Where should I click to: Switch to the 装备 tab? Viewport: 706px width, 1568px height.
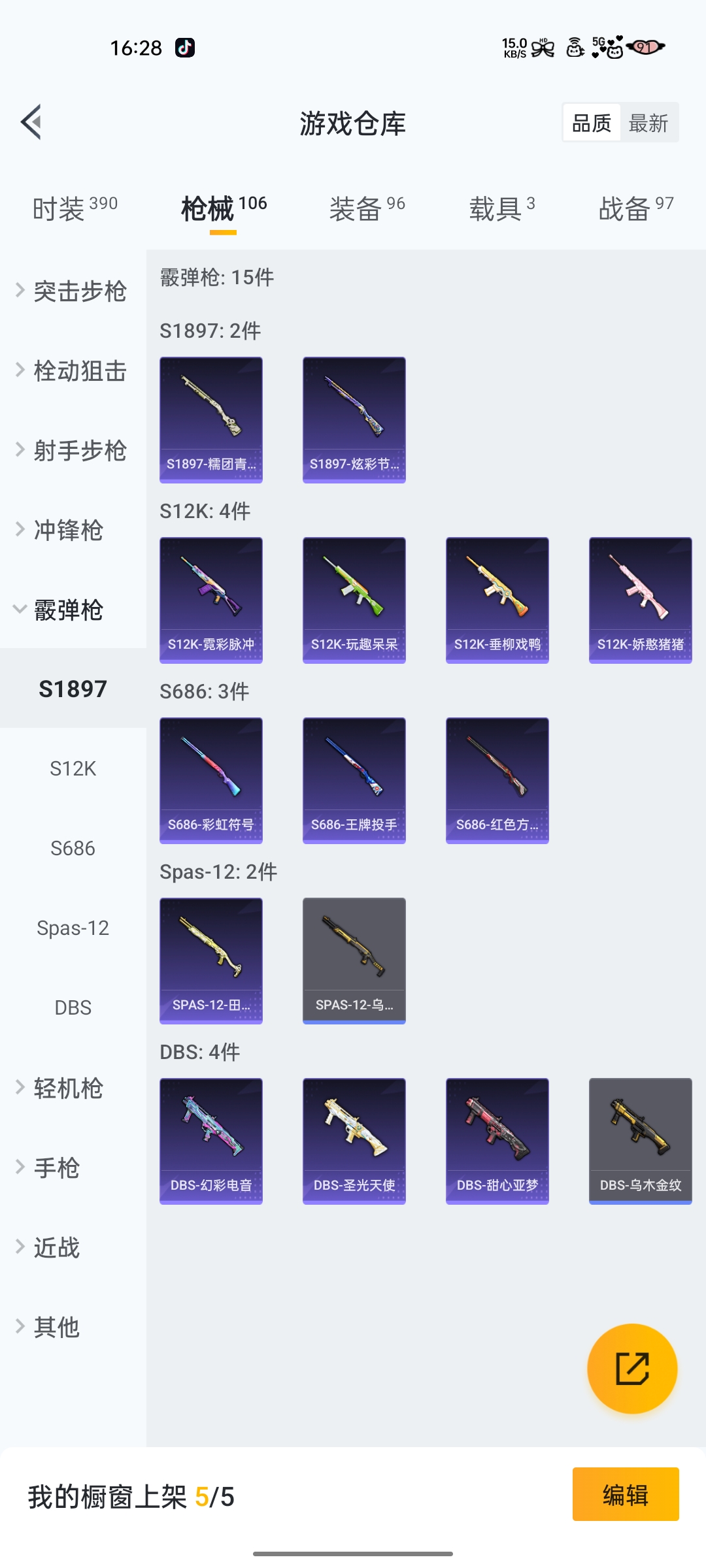coord(367,208)
